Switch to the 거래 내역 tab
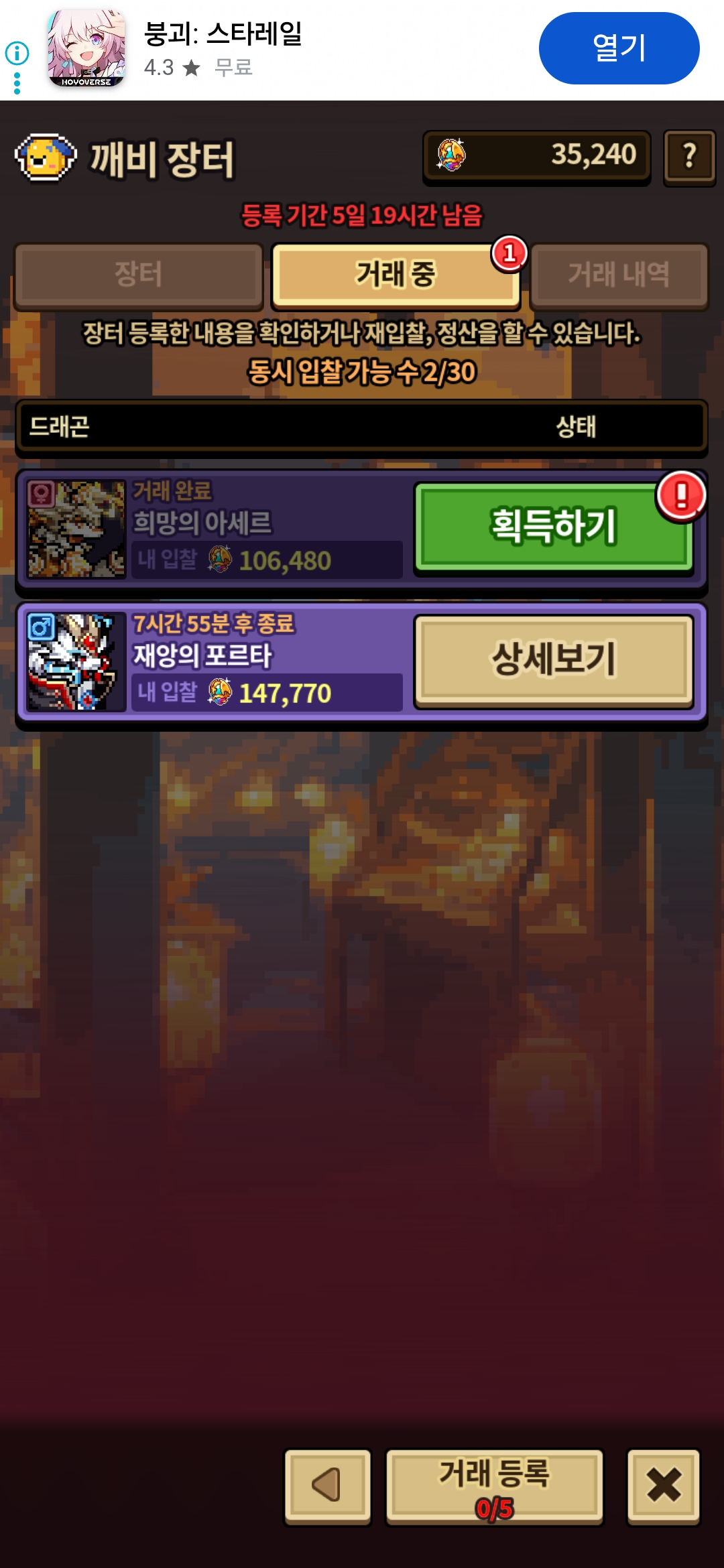The image size is (724, 1568). coord(618,275)
